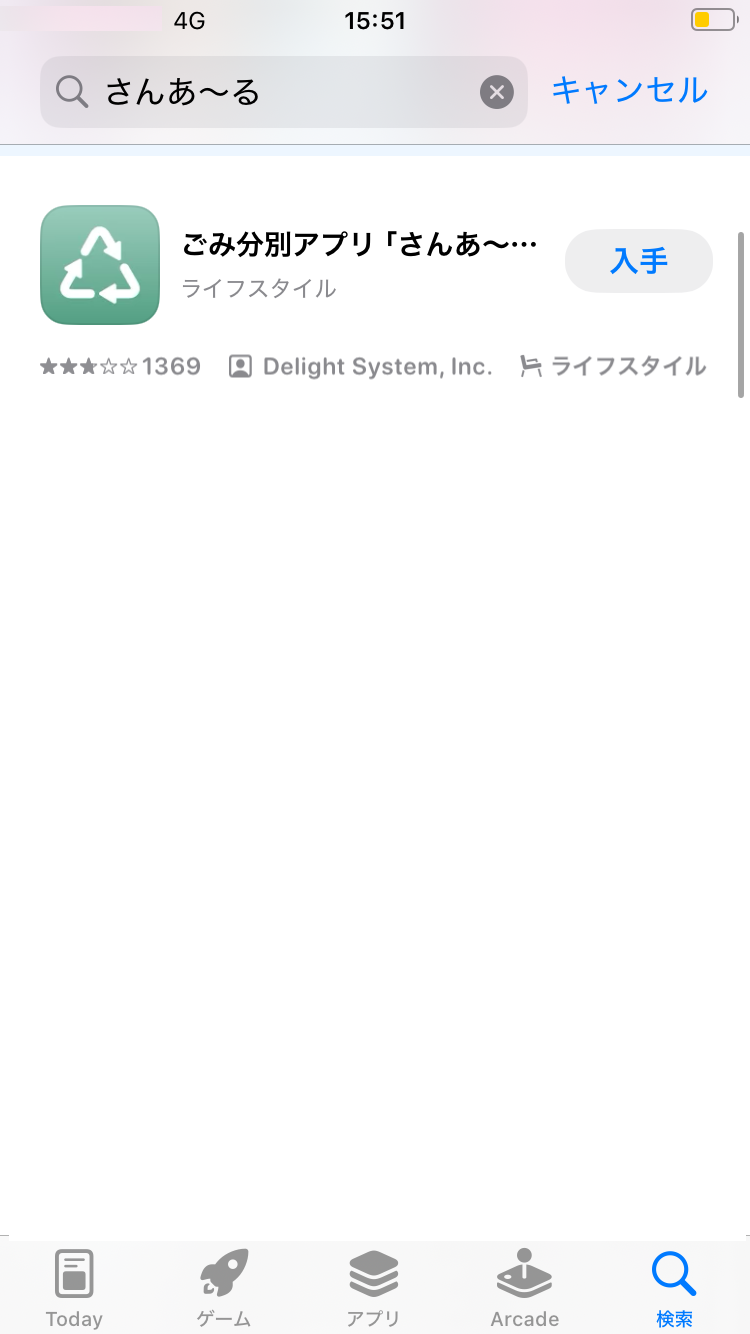The width and height of the screenshot is (750, 1334).
Task: Switch to the Today tab
Action: click(x=74, y=1288)
